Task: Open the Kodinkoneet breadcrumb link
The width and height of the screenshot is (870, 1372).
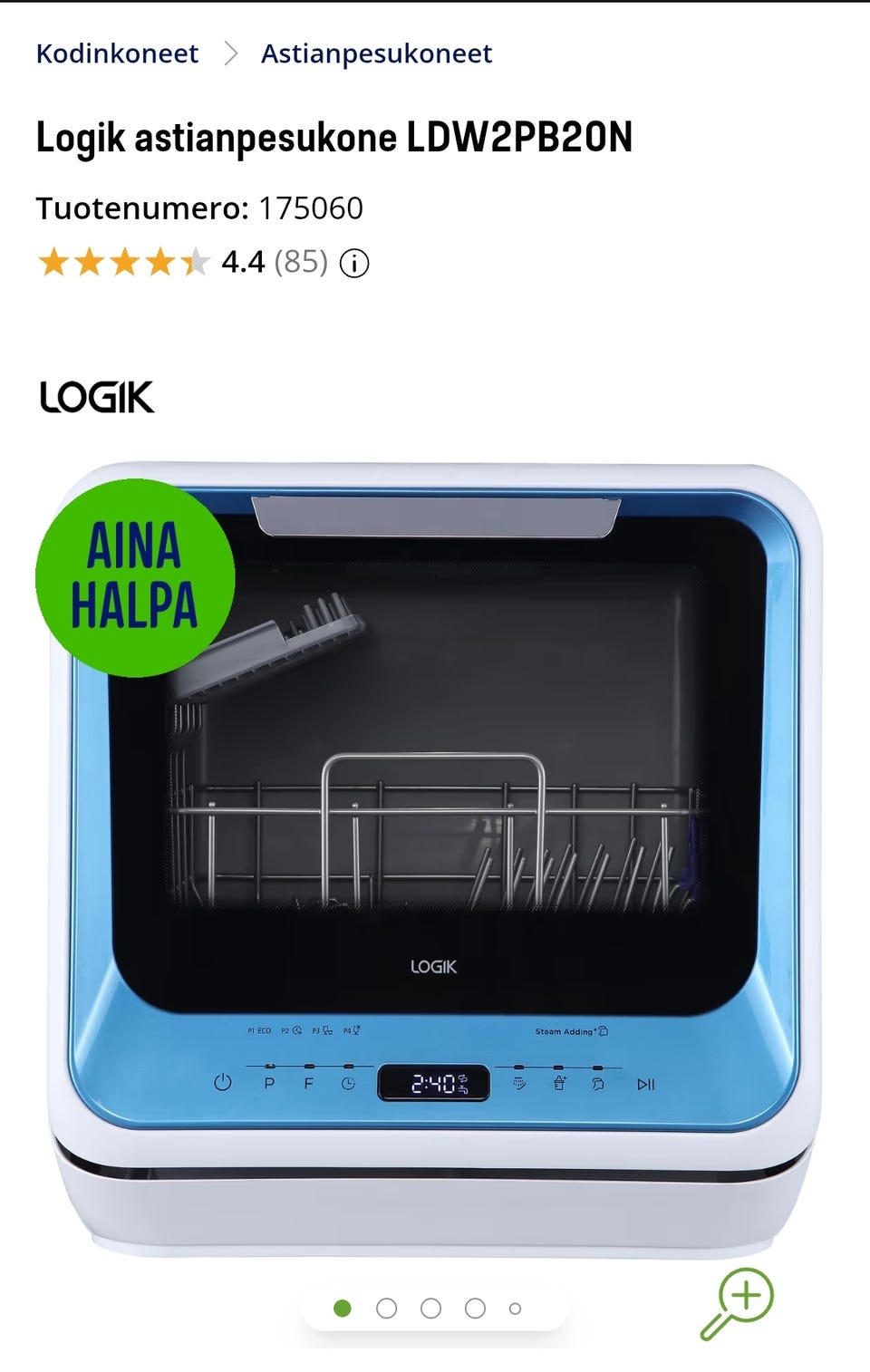Action: pyautogui.click(x=117, y=53)
